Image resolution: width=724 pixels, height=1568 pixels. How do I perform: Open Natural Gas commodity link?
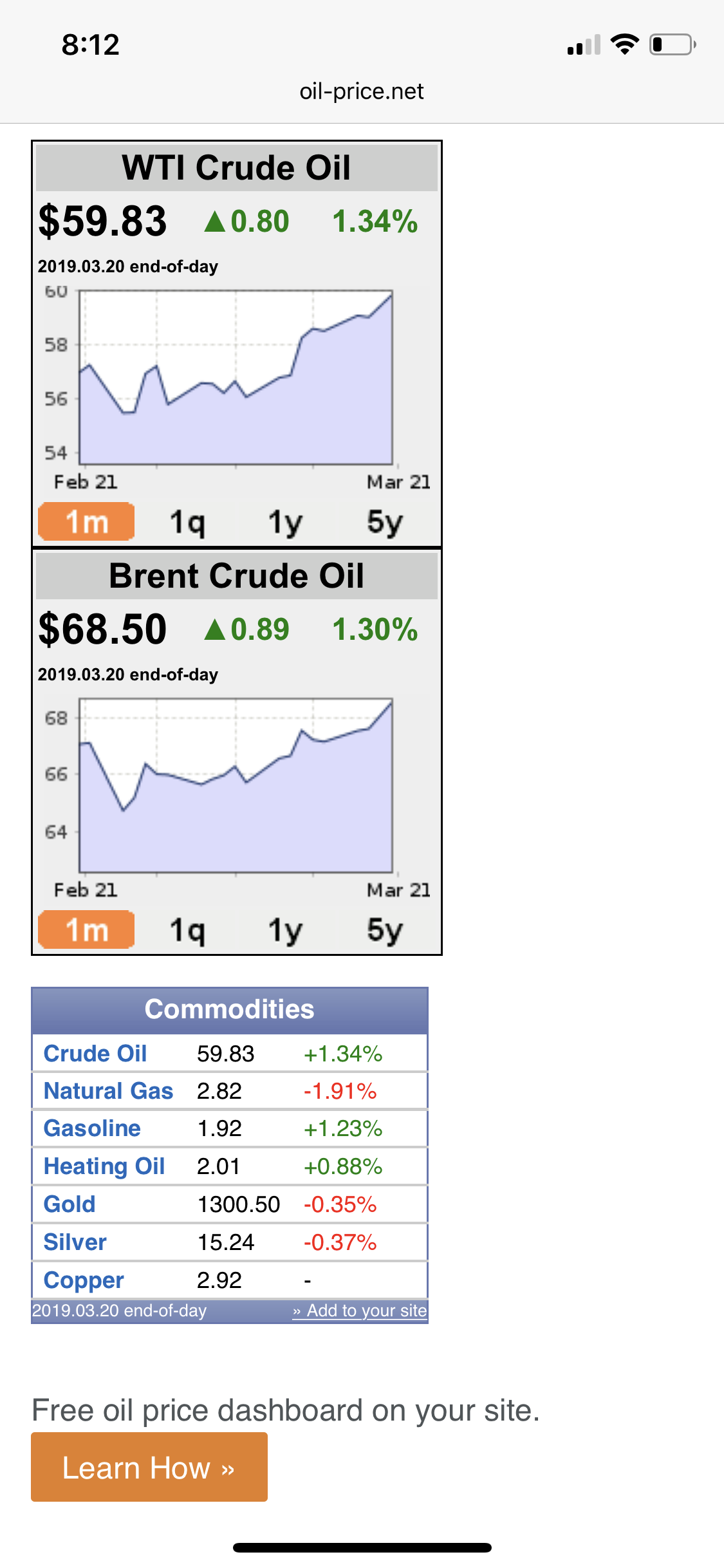tap(108, 1091)
